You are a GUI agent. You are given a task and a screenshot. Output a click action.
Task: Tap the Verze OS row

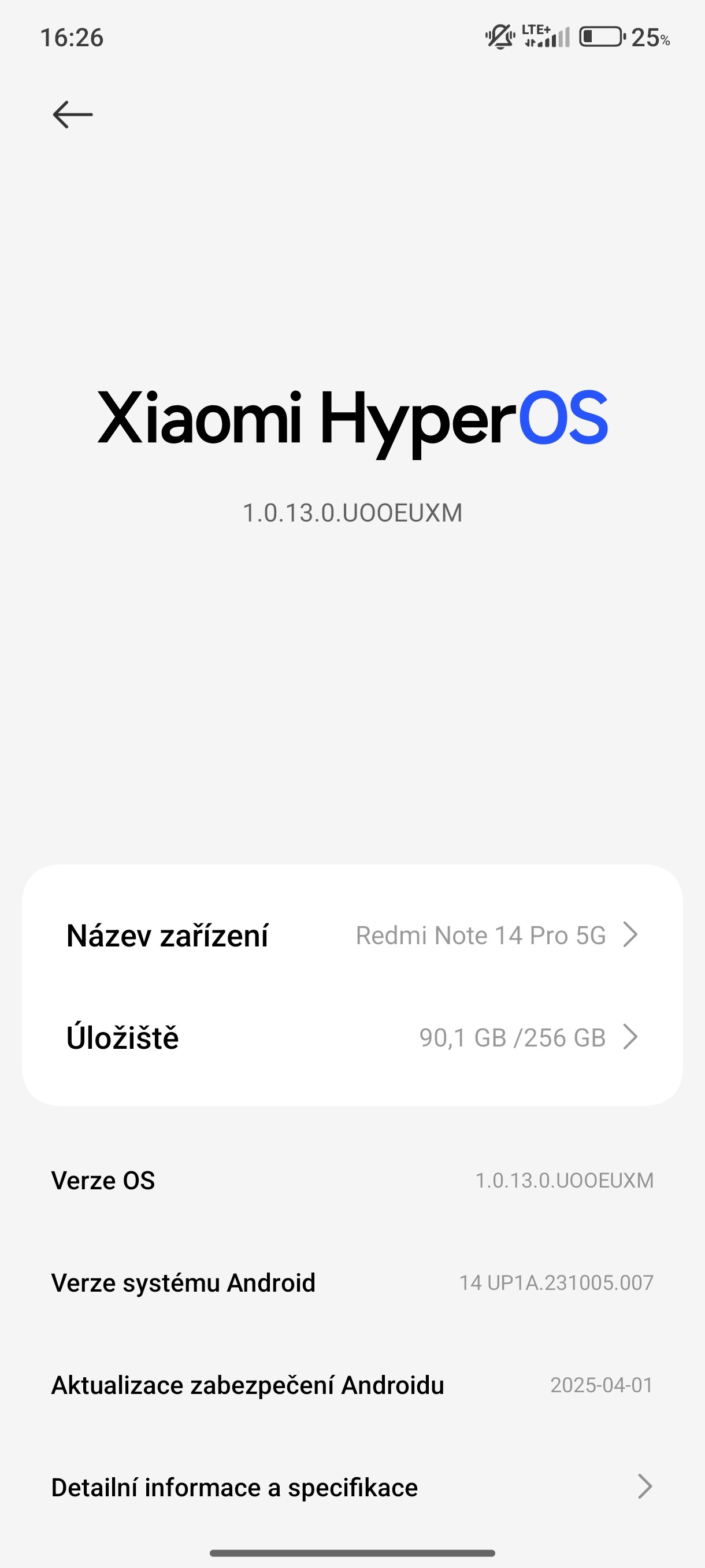tap(351, 1181)
